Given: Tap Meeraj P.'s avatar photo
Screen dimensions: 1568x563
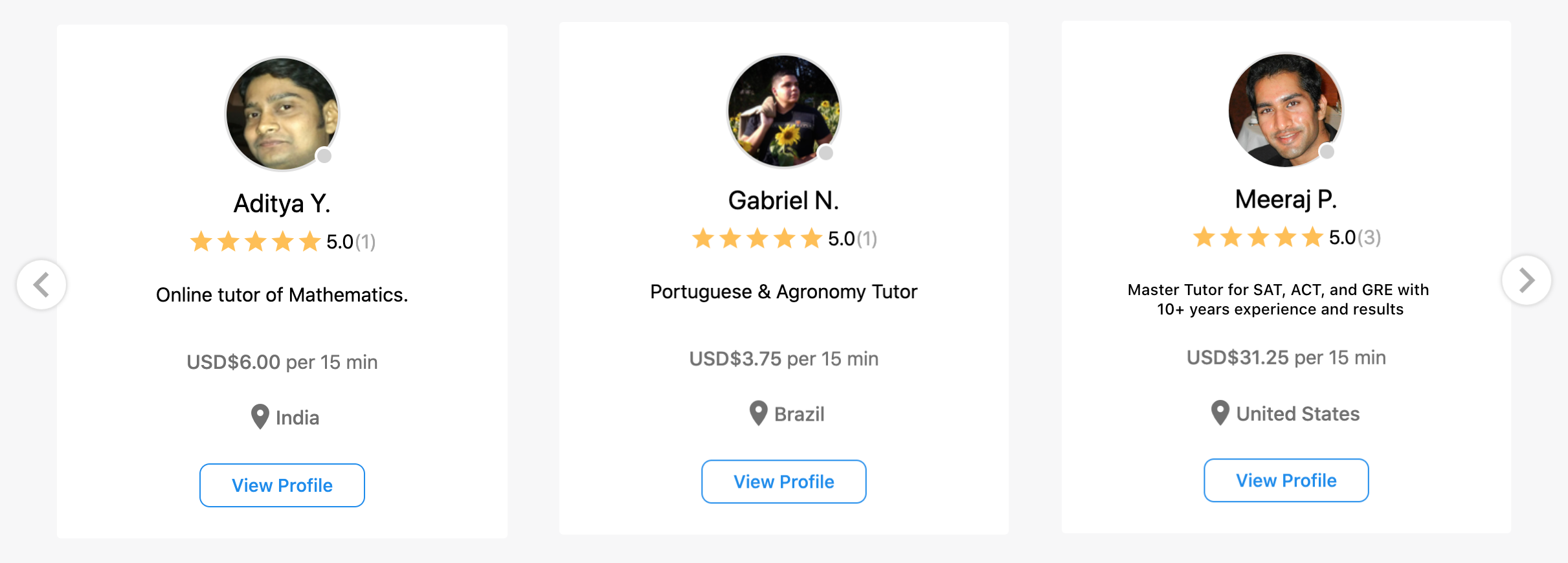Looking at the screenshot, I should coord(1286,109).
